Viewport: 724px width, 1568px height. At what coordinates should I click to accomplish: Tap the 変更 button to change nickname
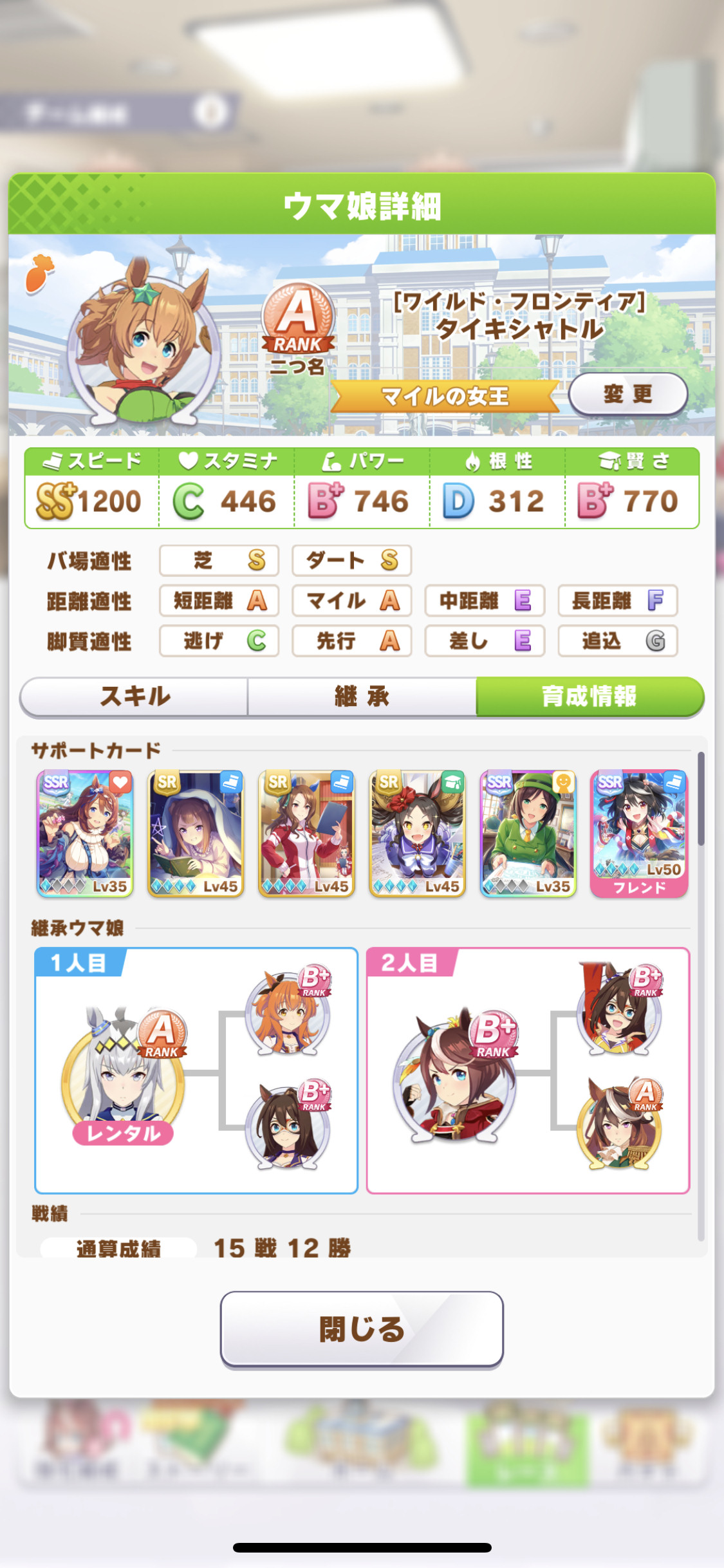628,394
